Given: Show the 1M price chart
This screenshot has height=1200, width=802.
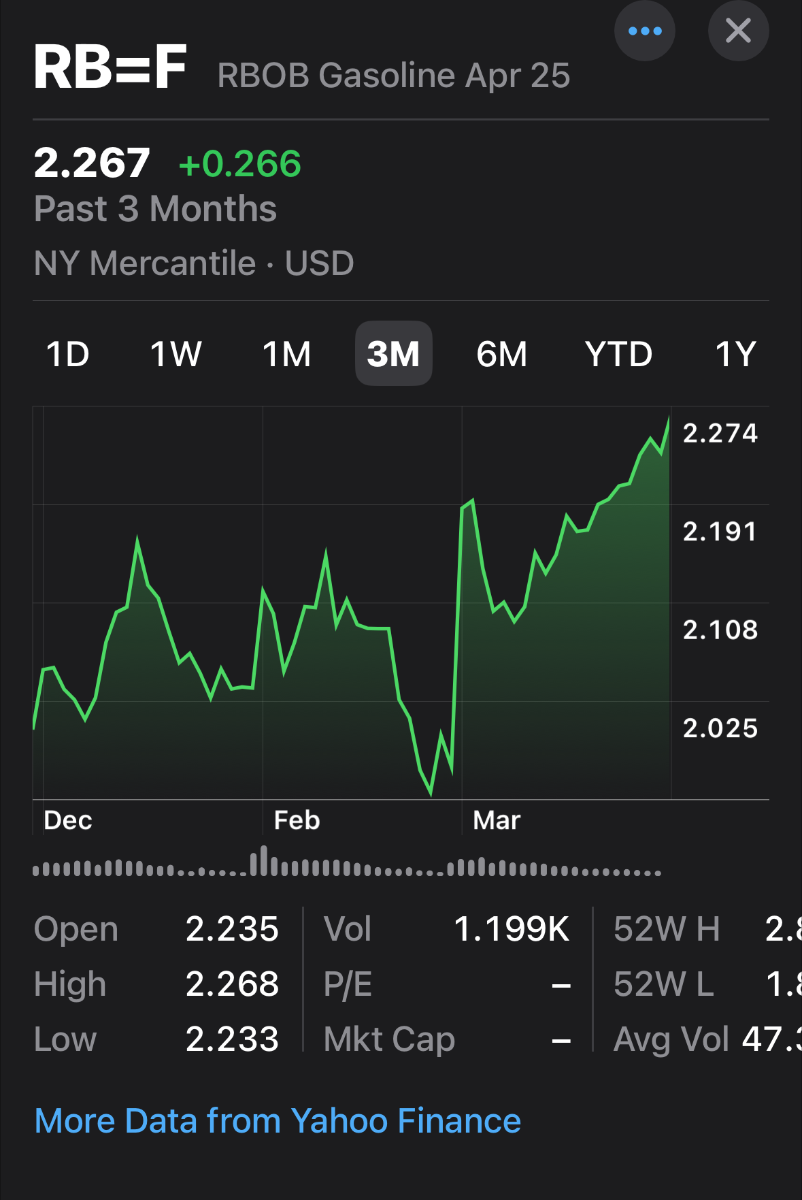Looking at the screenshot, I should click(286, 354).
